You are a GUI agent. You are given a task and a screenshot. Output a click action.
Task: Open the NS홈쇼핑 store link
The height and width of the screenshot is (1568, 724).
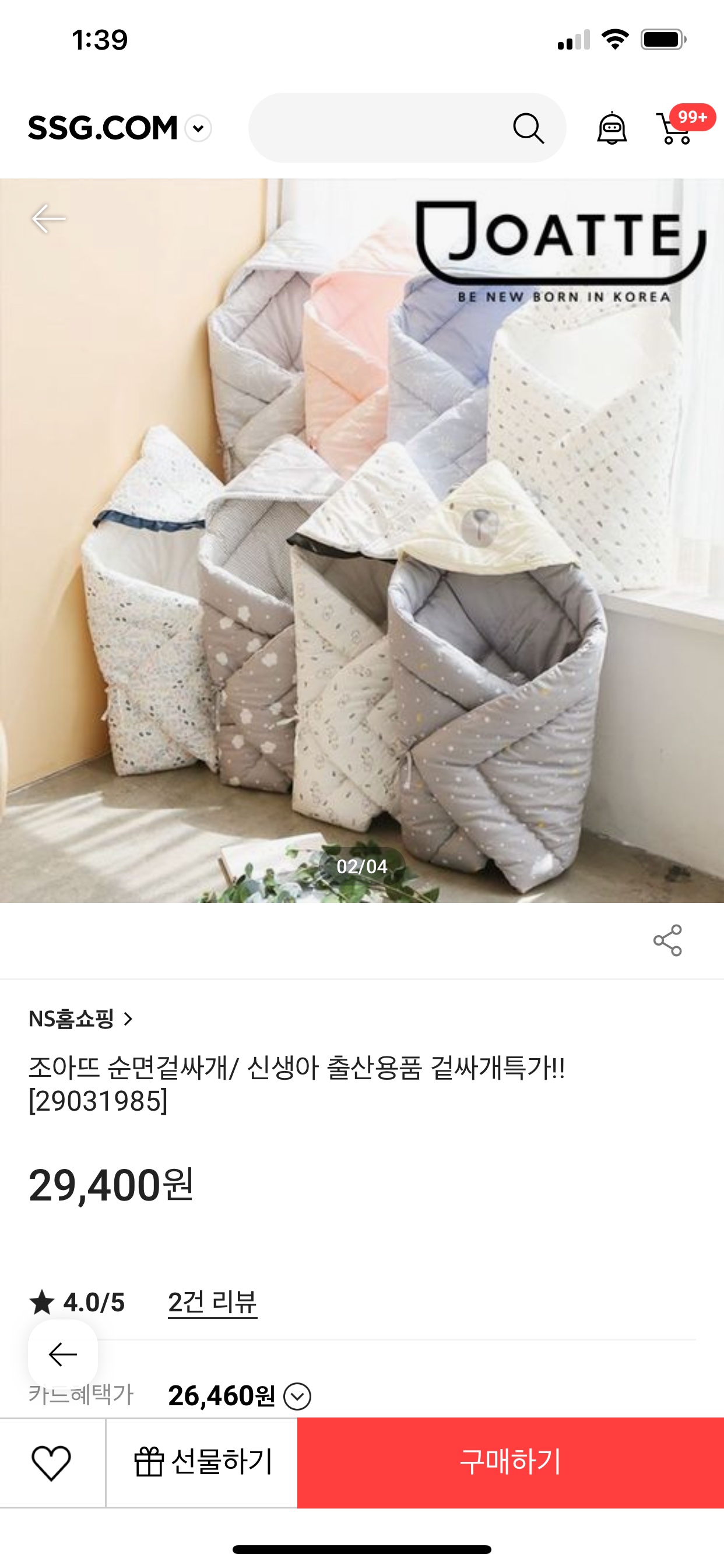(x=80, y=1019)
